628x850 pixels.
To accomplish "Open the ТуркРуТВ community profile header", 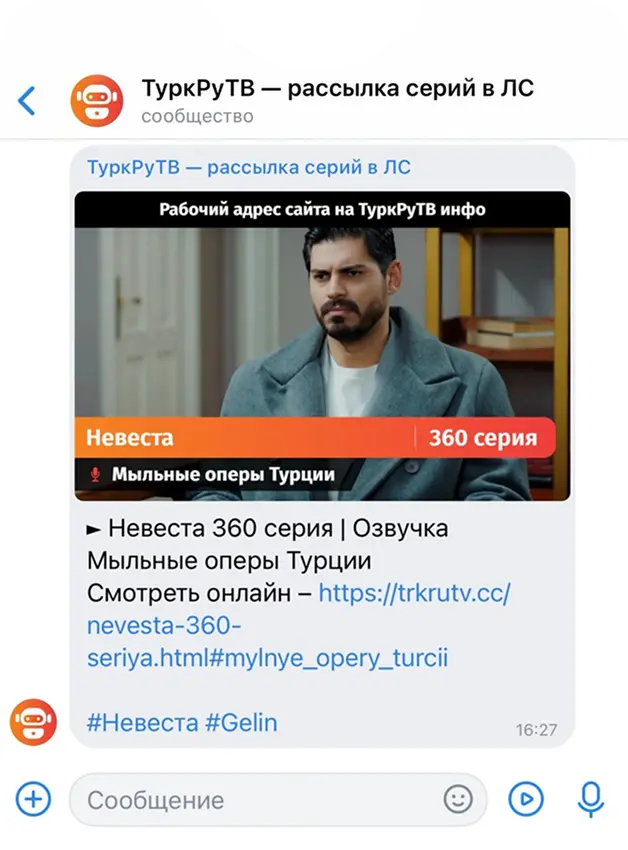I will (336, 100).
